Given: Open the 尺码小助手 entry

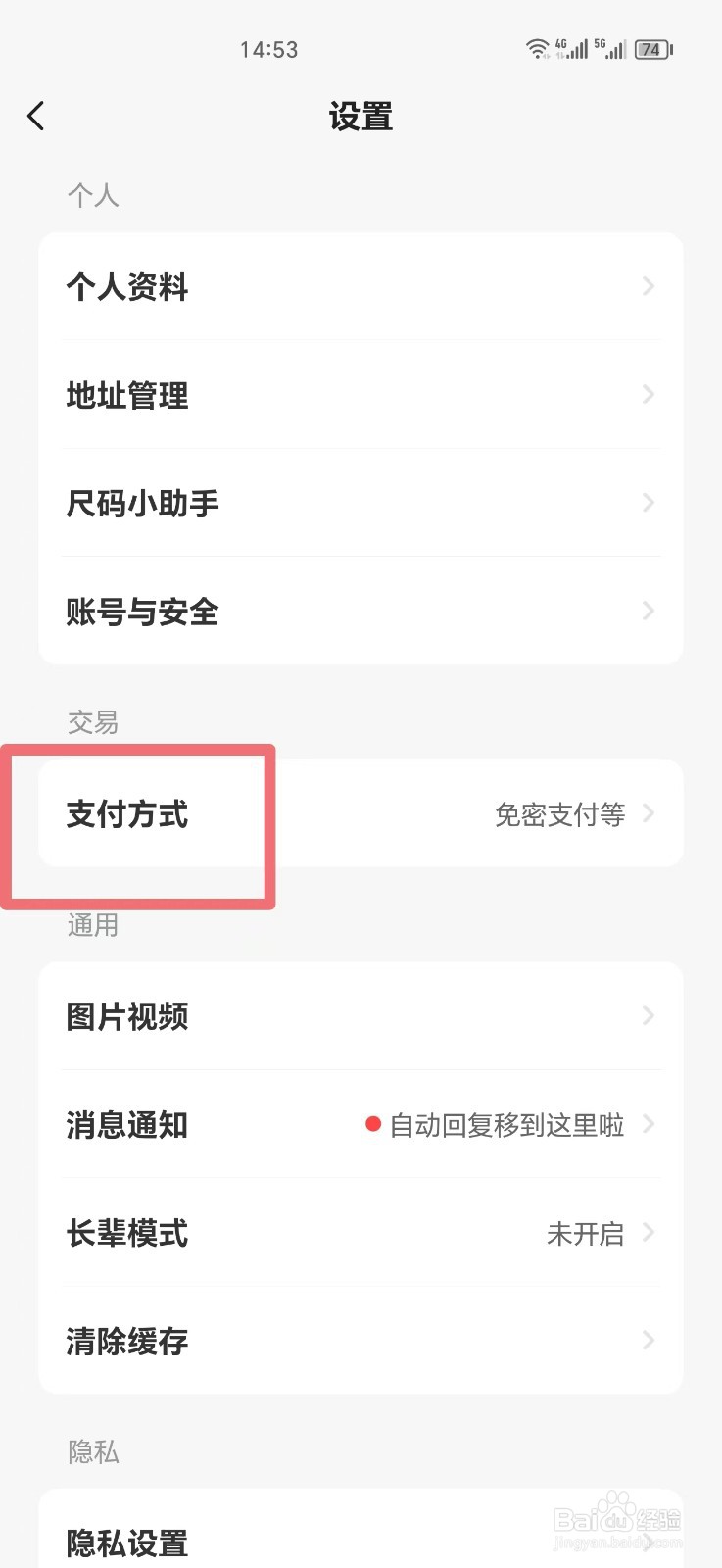Looking at the screenshot, I should (361, 503).
